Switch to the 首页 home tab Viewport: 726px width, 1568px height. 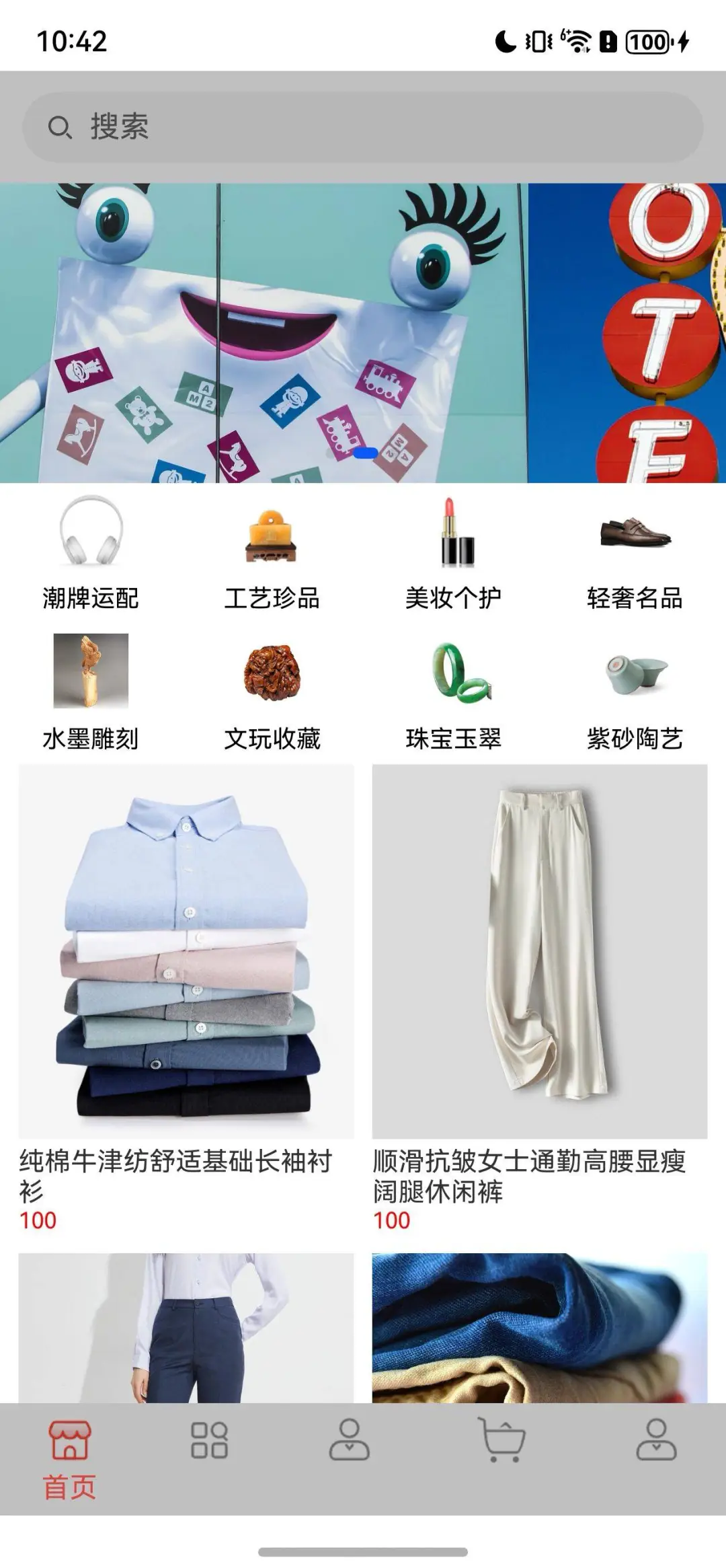click(x=69, y=1458)
